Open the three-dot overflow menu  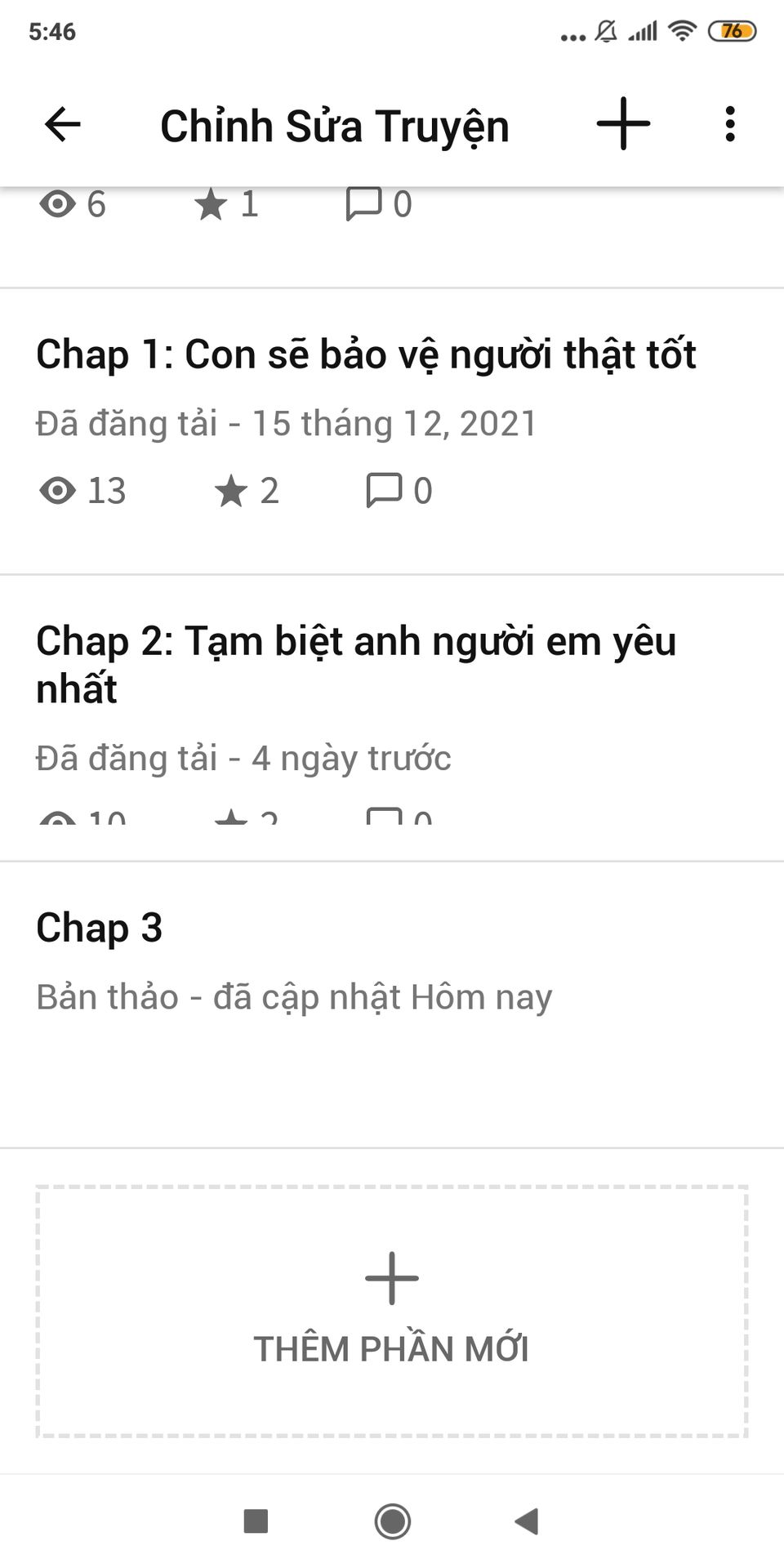(730, 124)
